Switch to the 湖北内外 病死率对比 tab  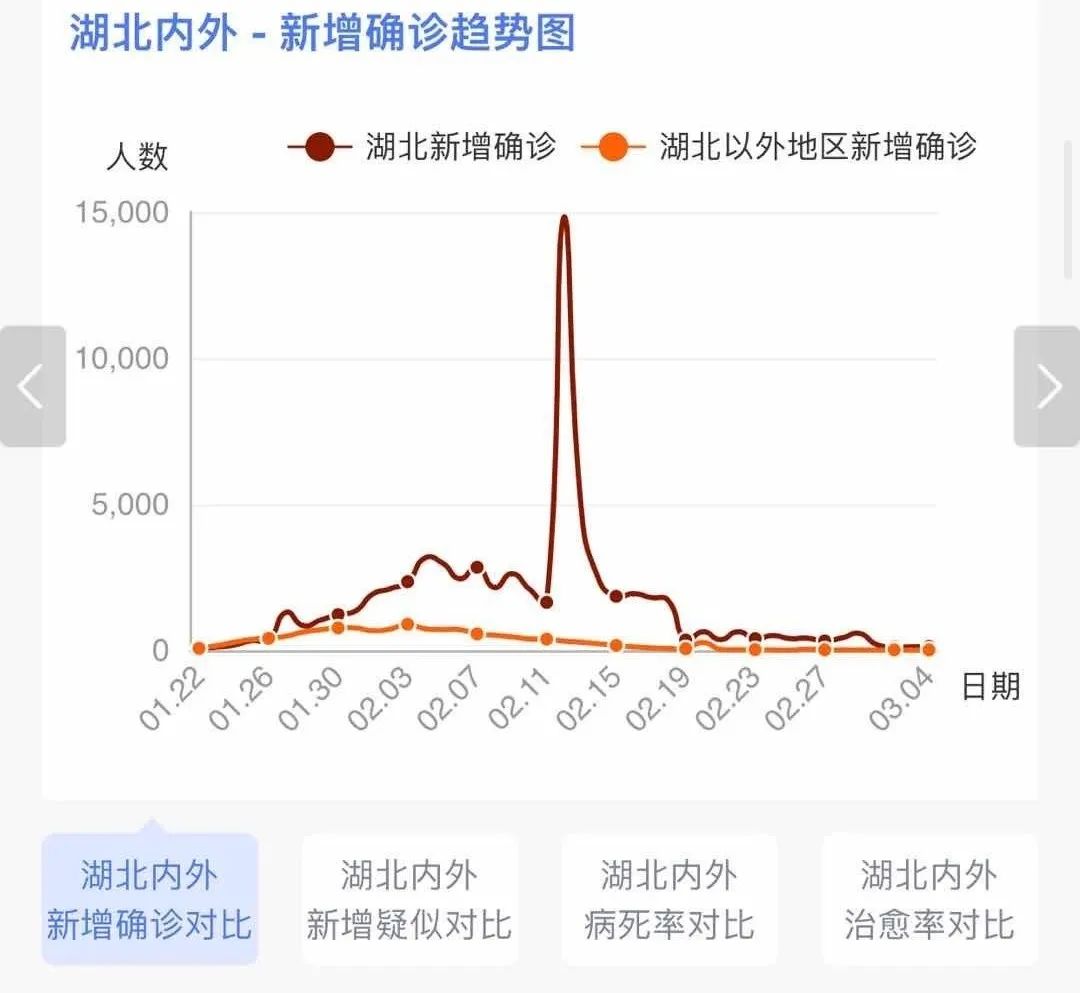tap(669, 899)
